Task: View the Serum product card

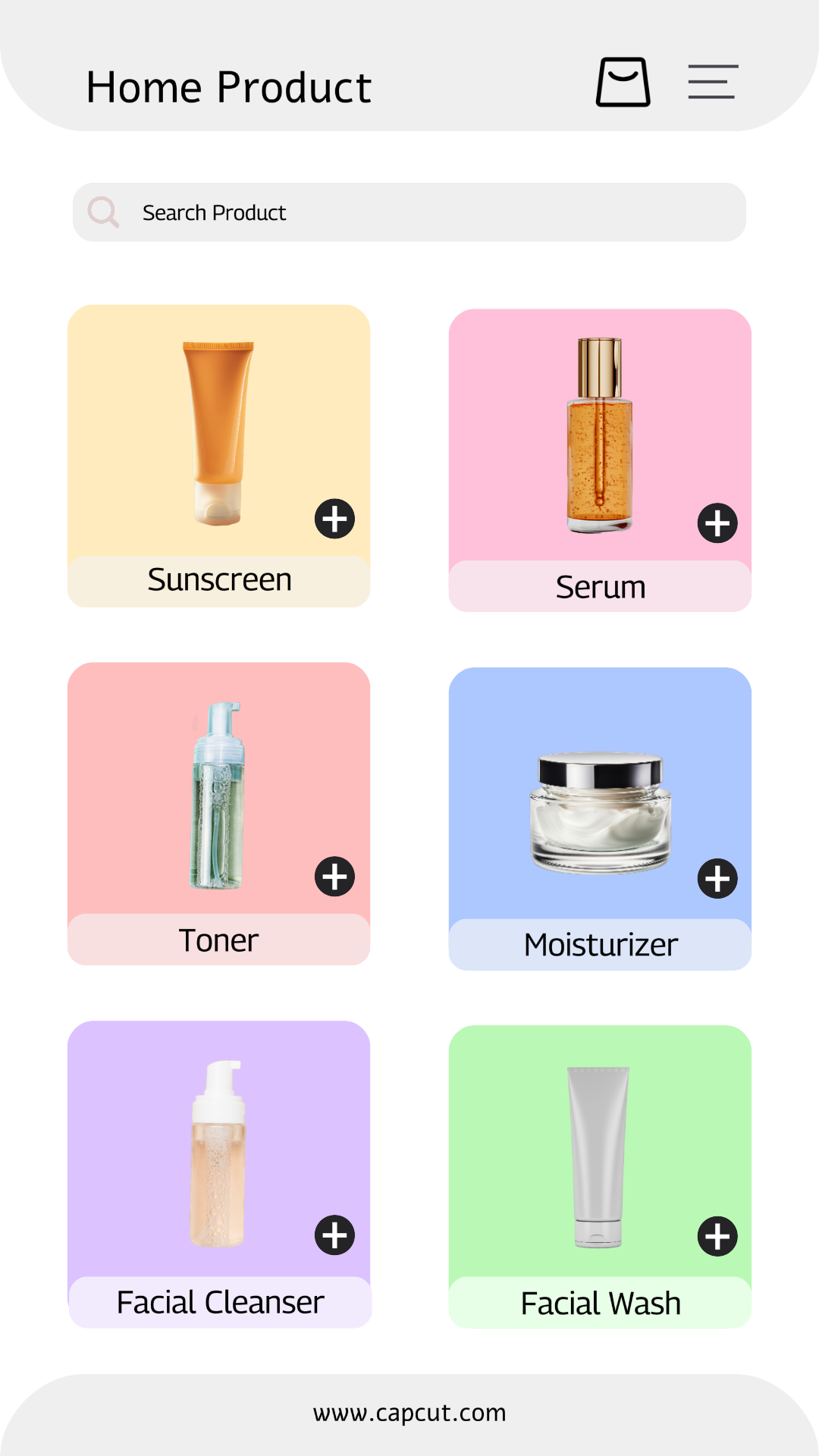Action: coord(600,436)
